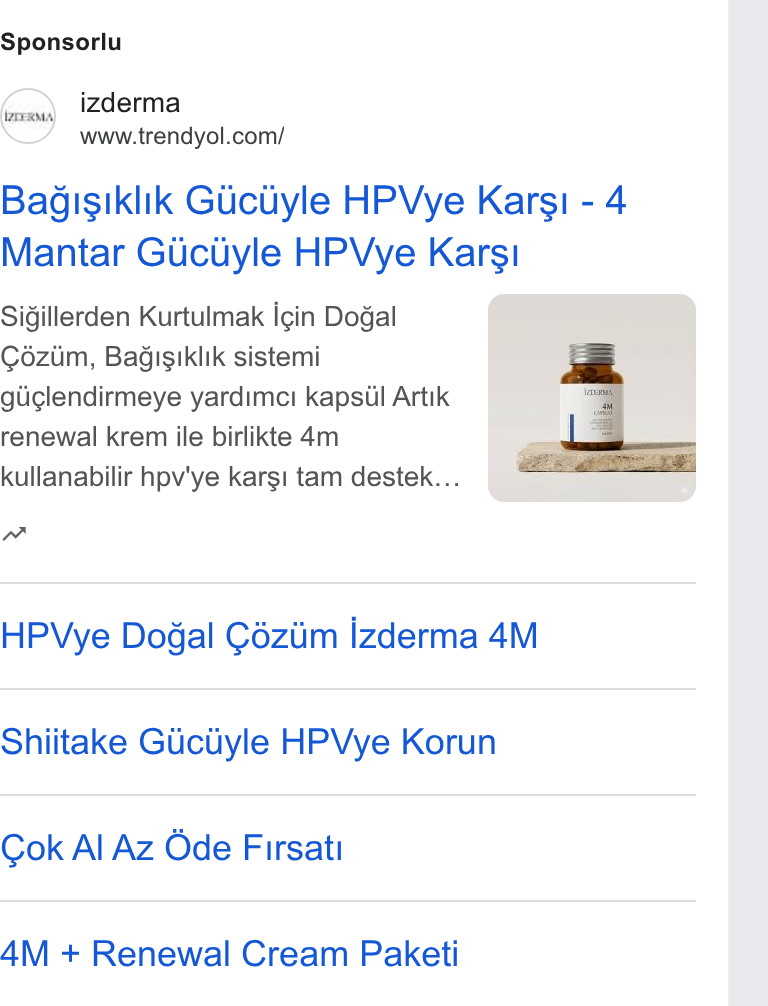
Task: Open the izderma www.trendyol.com advertiser link
Action: pyautogui.click(x=142, y=117)
